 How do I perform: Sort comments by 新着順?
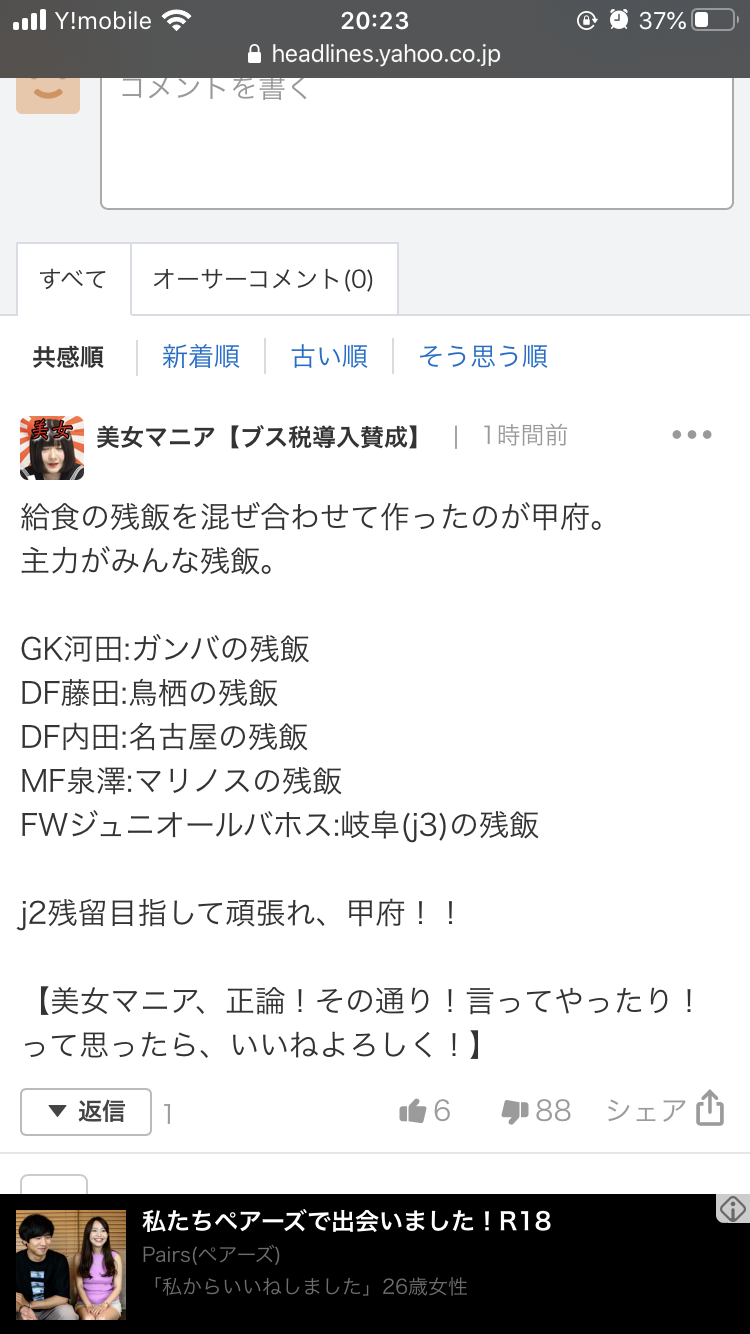pyautogui.click(x=201, y=356)
